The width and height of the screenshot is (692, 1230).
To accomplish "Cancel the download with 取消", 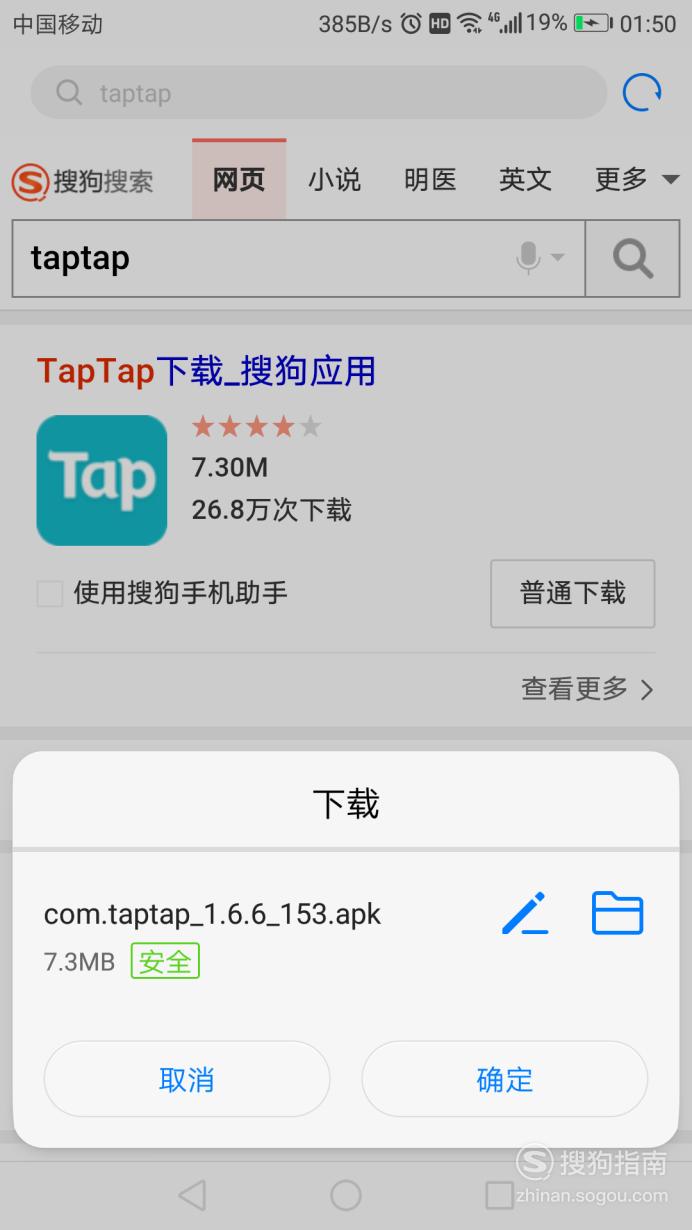I will click(x=187, y=1079).
